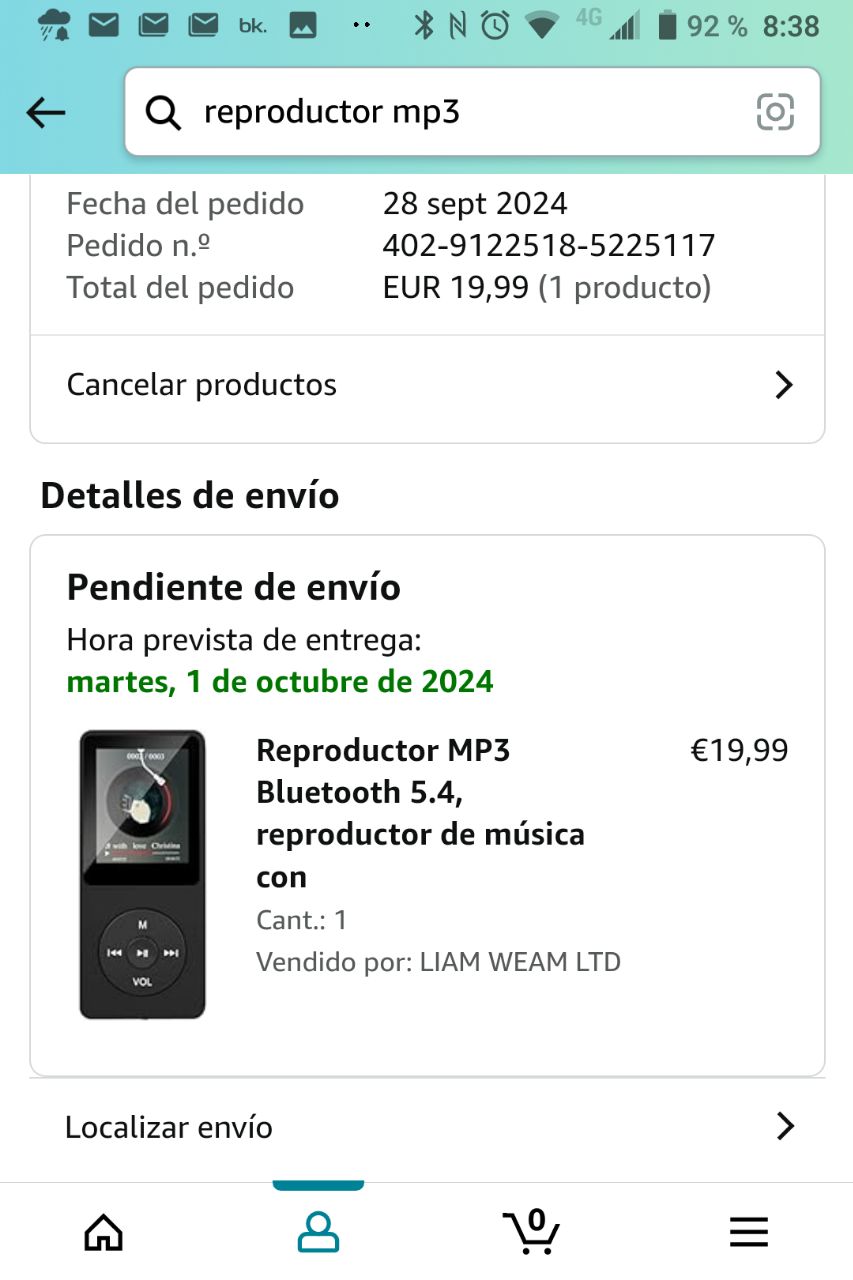This screenshot has height=1280, width=853.
Task: Open the camera search icon
Action: tap(775, 112)
